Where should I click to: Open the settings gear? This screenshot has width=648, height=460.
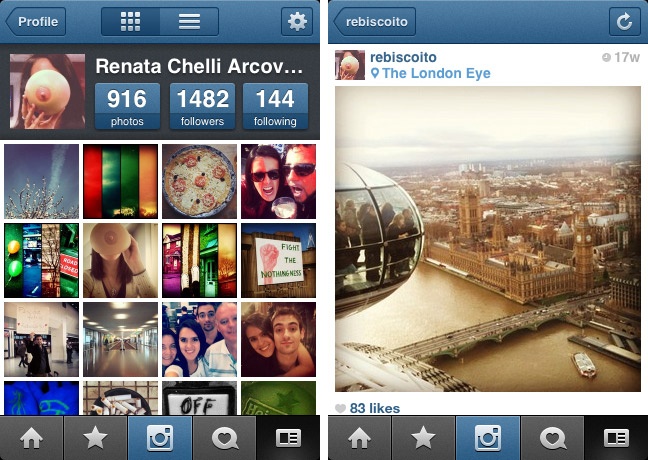[x=296, y=21]
